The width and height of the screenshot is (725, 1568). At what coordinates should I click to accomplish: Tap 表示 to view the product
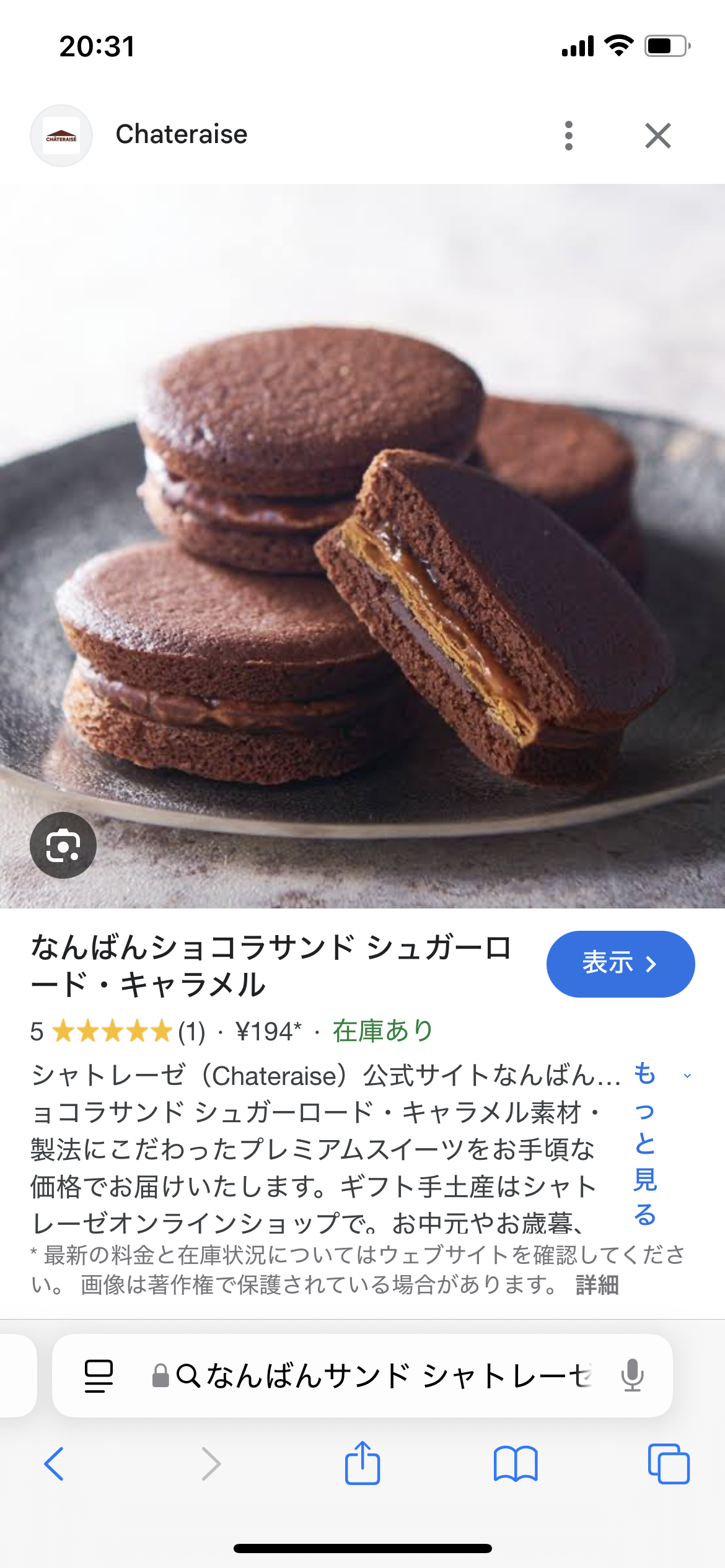click(x=620, y=964)
